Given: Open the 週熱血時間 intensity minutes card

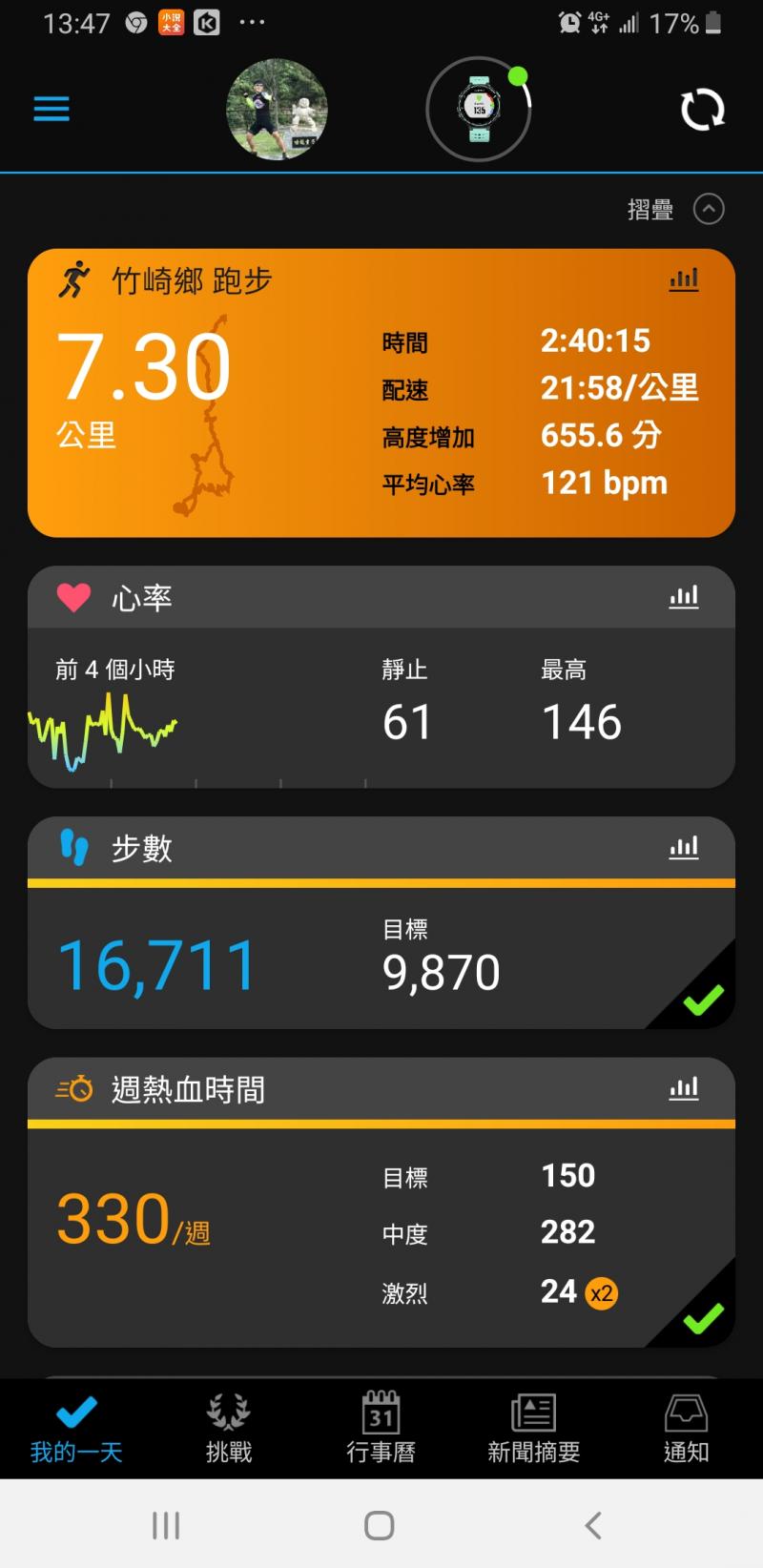Looking at the screenshot, I should click(x=381, y=1202).
